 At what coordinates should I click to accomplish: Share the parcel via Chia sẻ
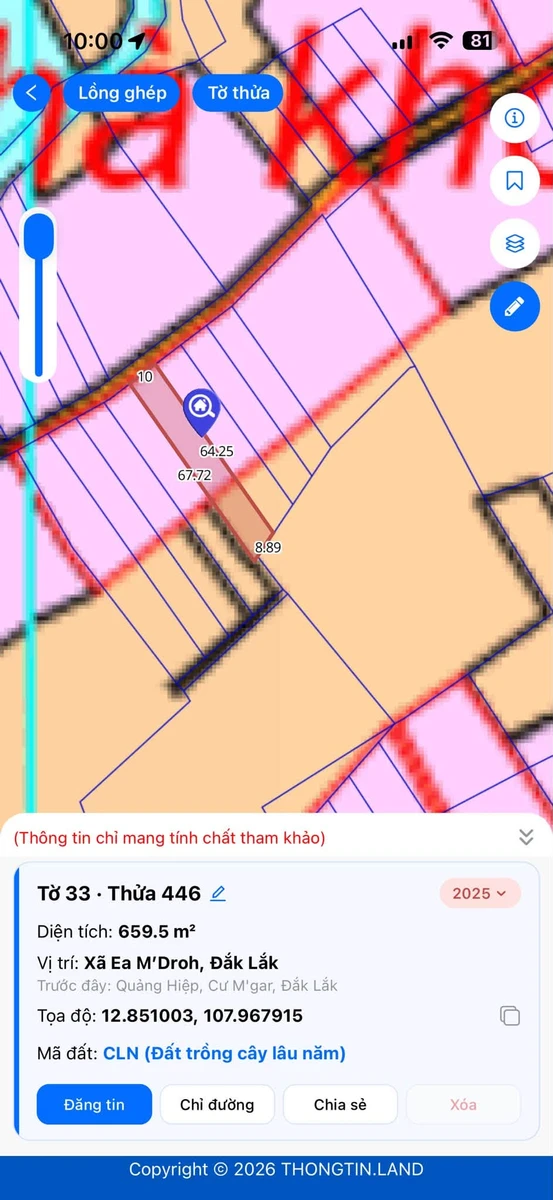340,1105
